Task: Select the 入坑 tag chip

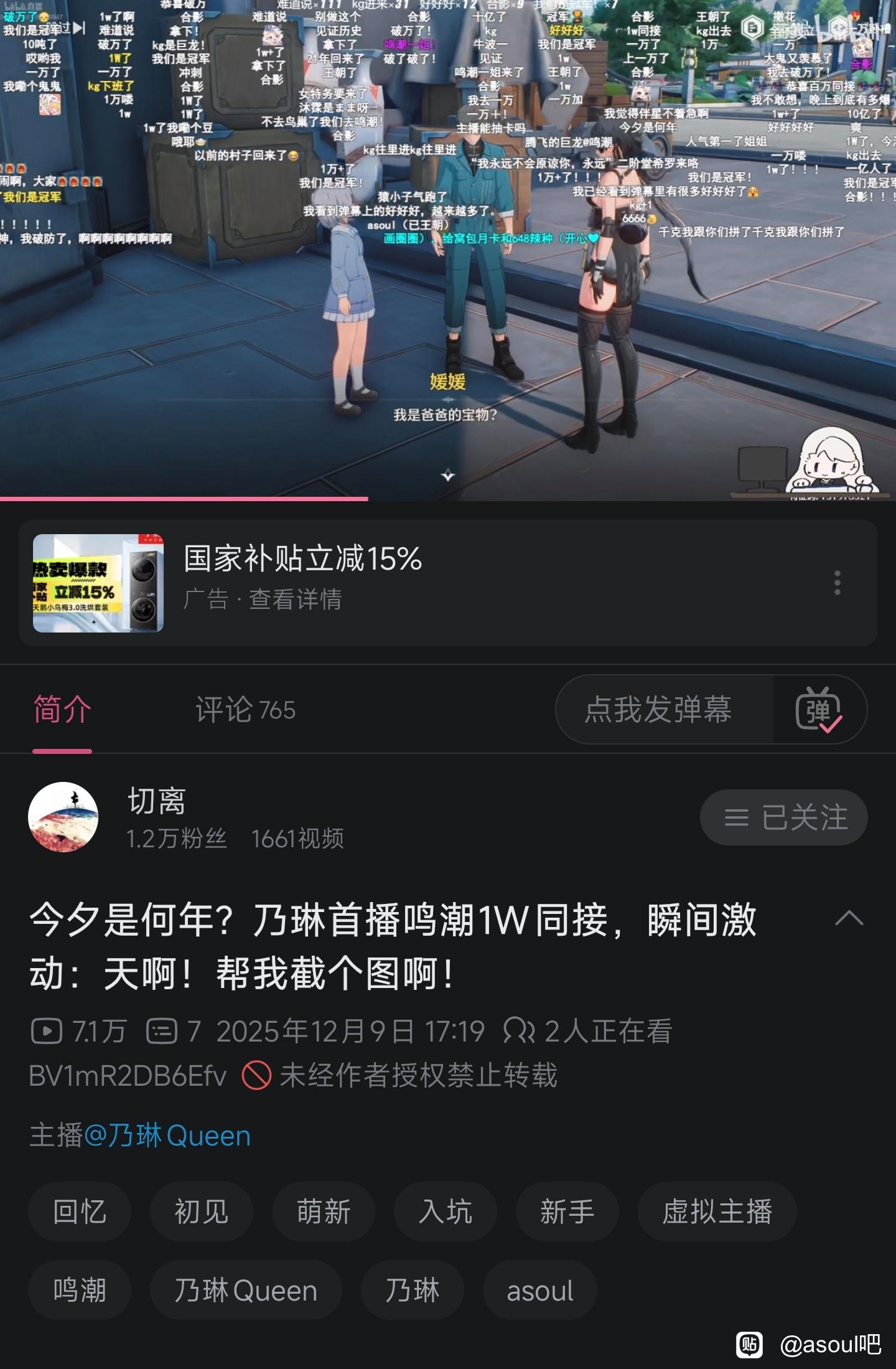Action: [x=446, y=1211]
